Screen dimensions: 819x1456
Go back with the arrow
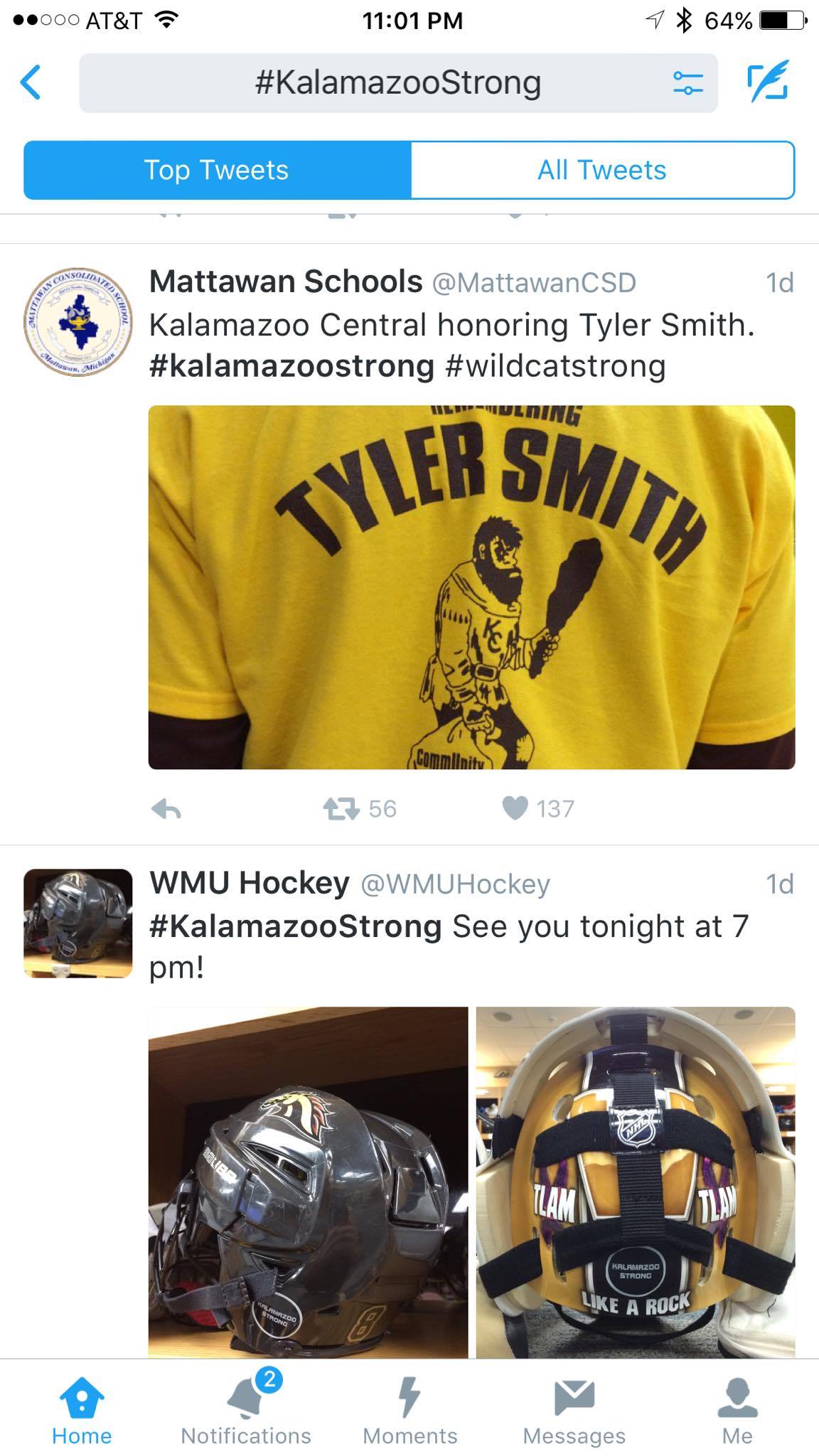31,82
